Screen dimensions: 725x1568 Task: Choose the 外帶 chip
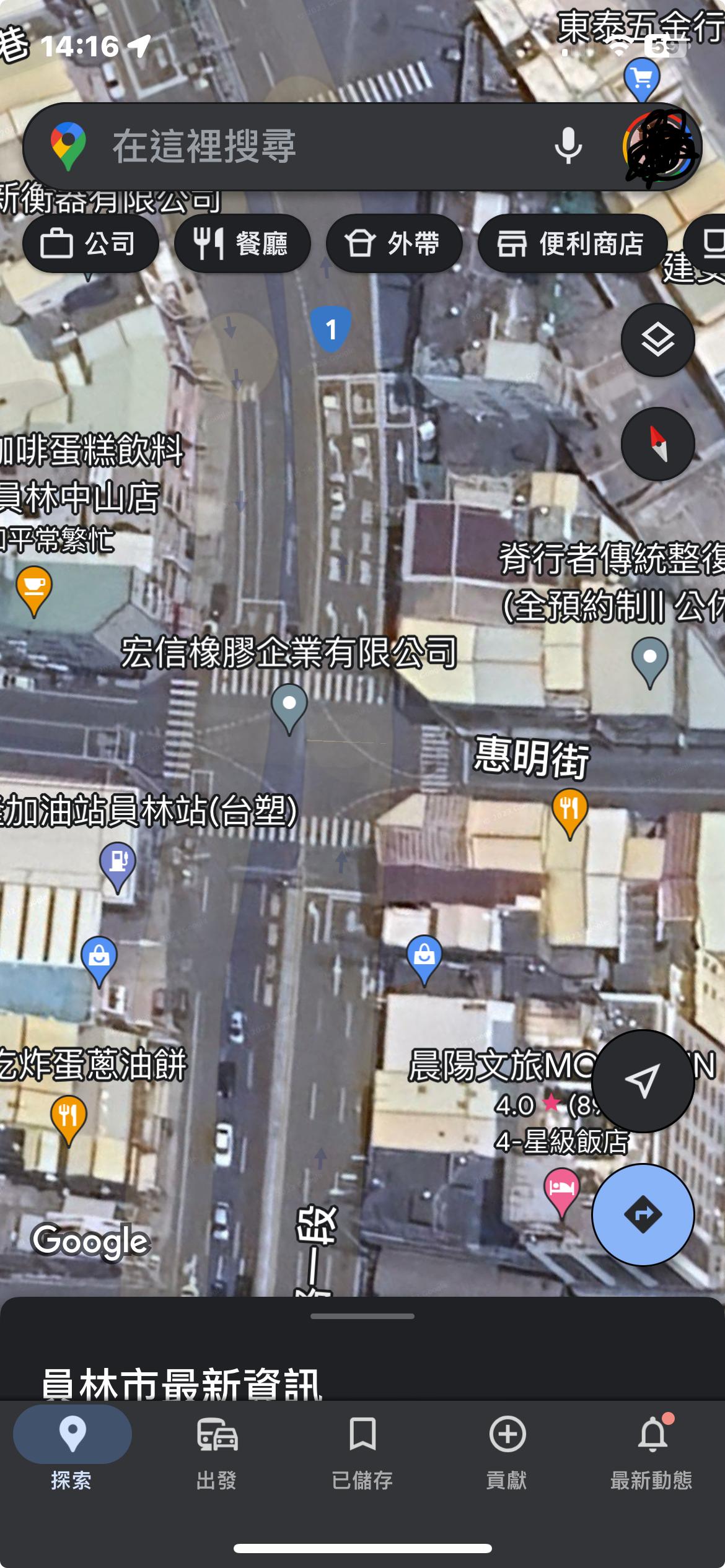point(394,243)
